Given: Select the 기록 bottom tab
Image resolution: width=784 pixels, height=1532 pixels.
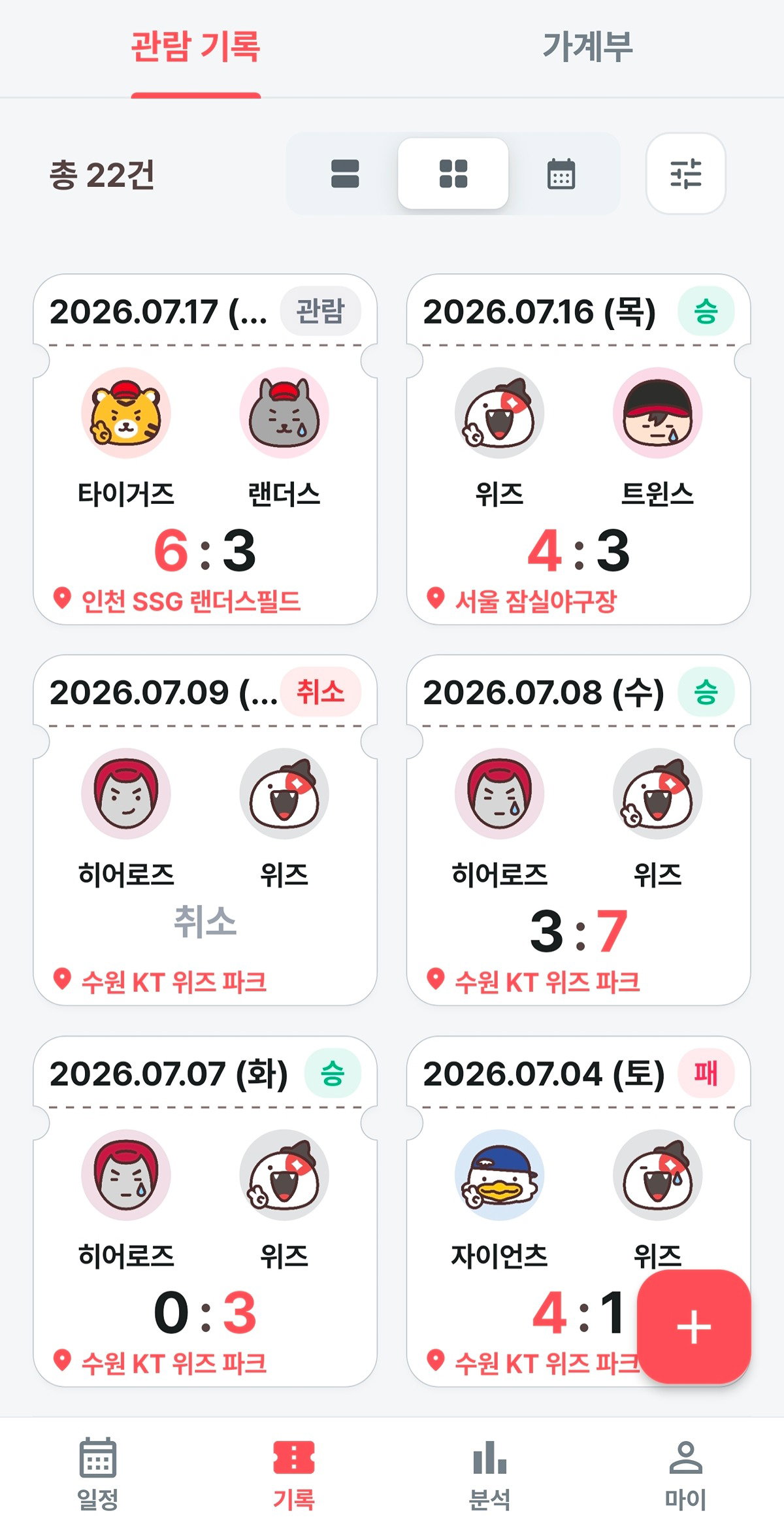Looking at the screenshot, I should [294, 1474].
